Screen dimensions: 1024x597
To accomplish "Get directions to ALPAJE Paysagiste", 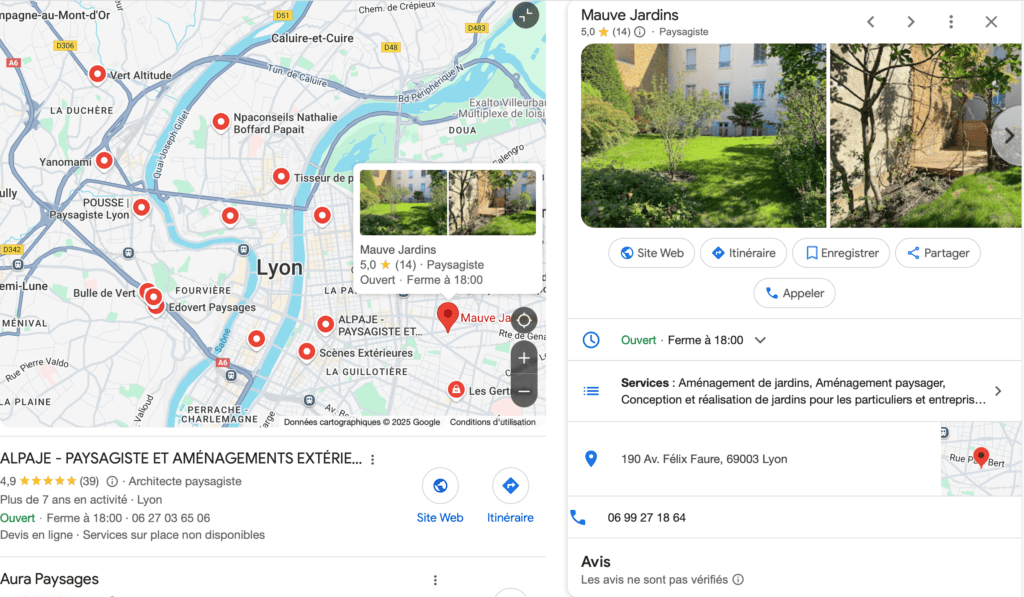I will click(x=510, y=497).
